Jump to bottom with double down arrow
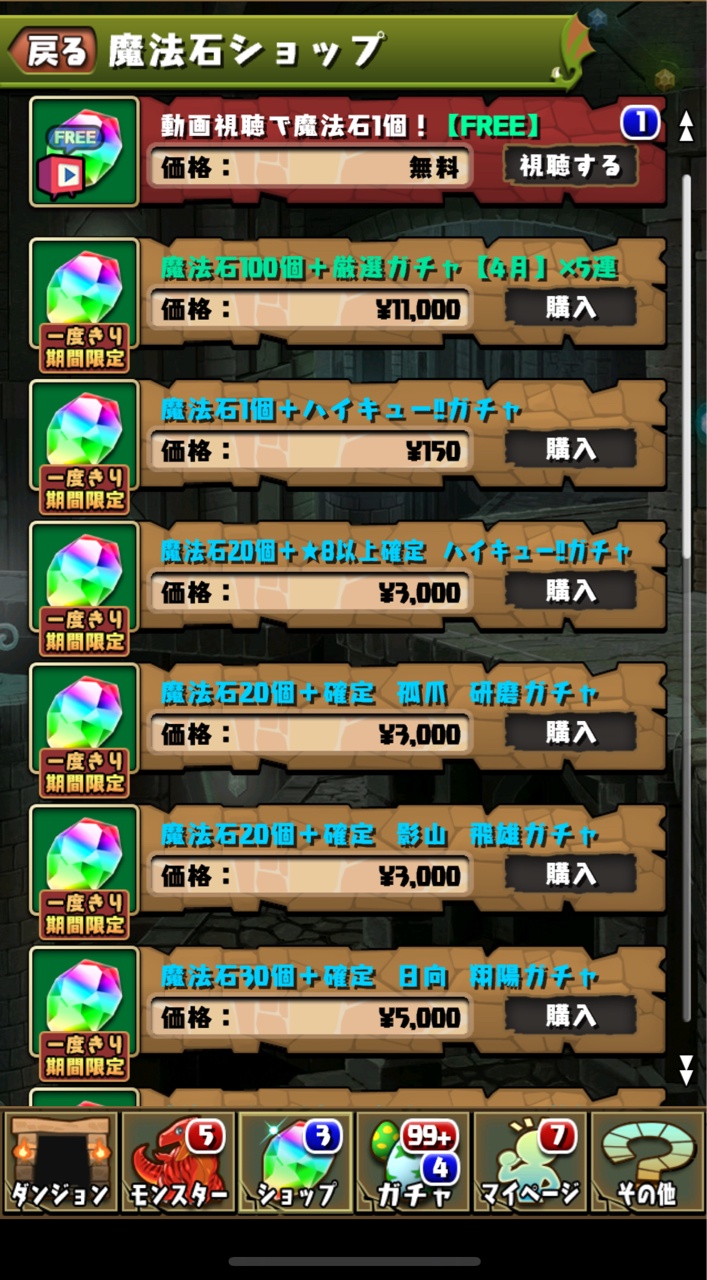Image resolution: width=707 pixels, height=1280 pixels. [686, 1069]
